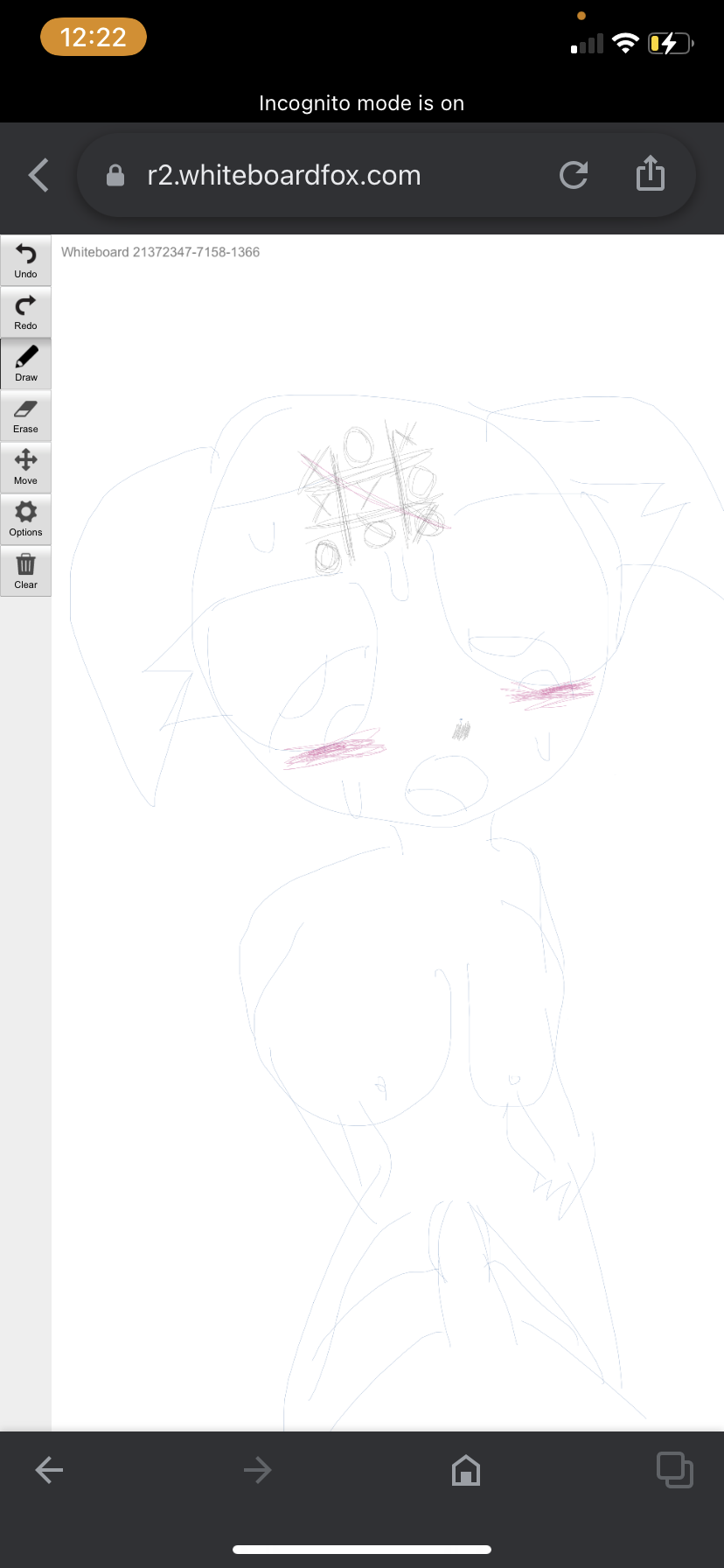Collapse the browser with the chevron

38,175
